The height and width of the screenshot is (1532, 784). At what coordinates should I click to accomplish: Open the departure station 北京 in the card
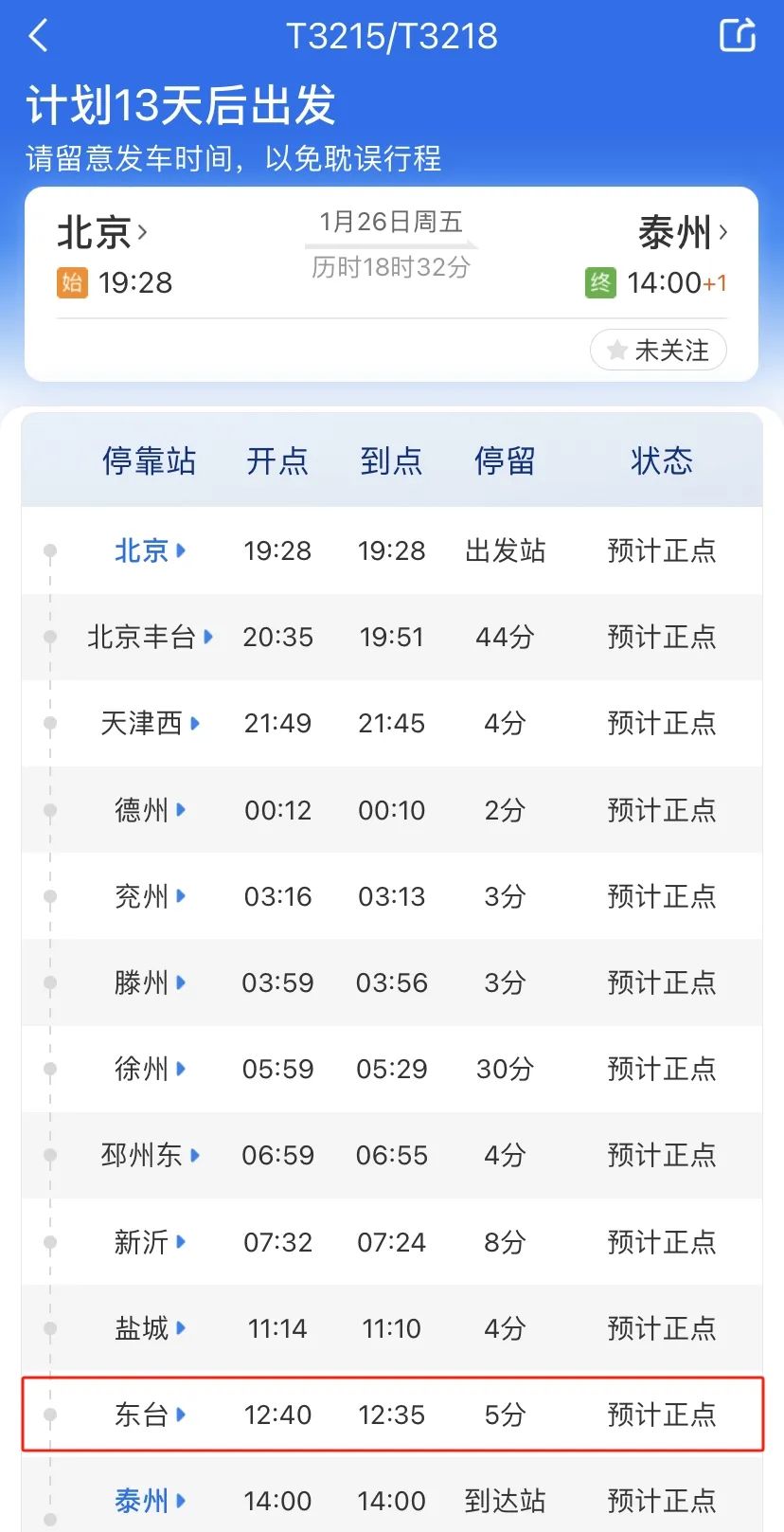102,232
